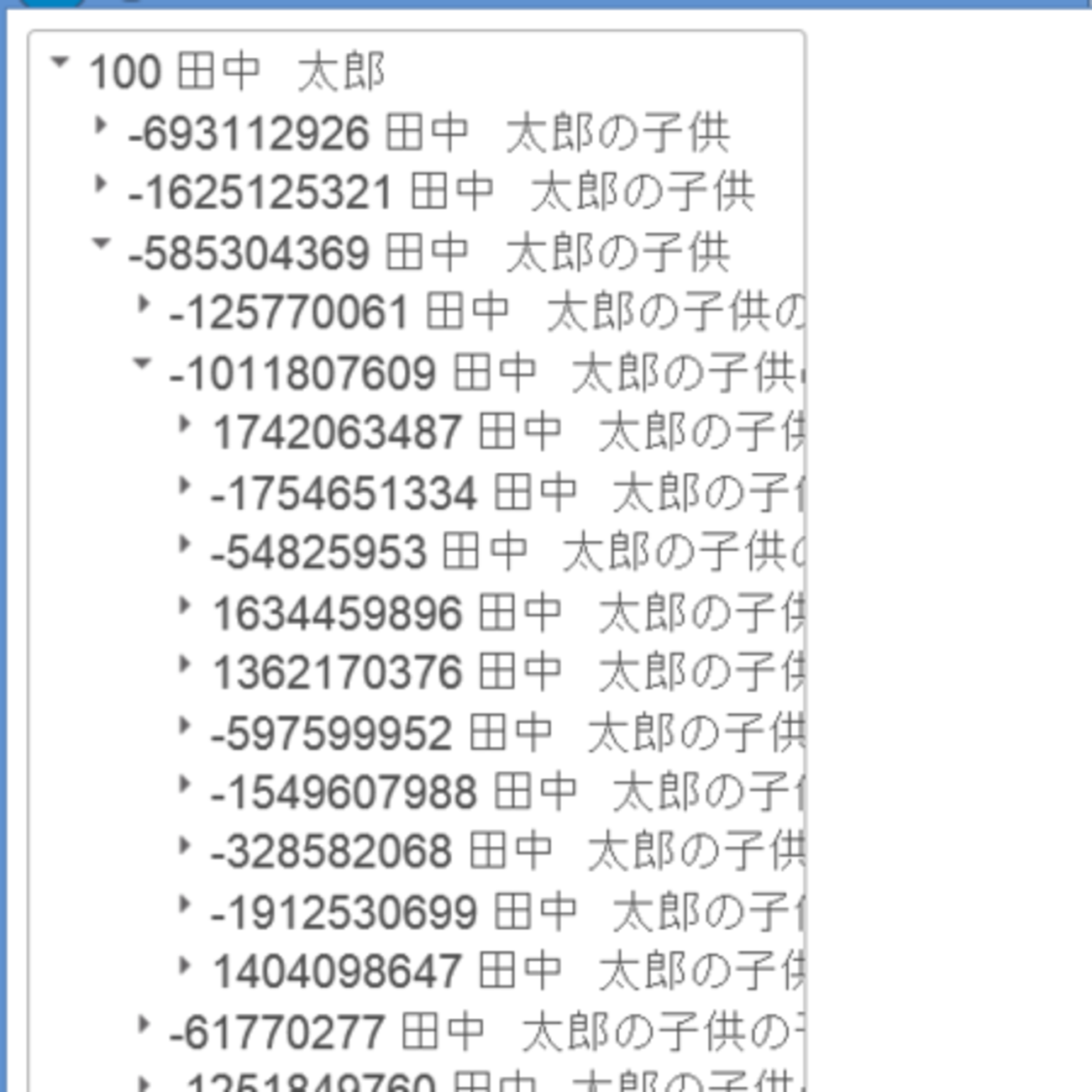Collapse the root node 100 田中 太郎
Viewport: 1092px width, 1092px height.
[x=59, y=63]
